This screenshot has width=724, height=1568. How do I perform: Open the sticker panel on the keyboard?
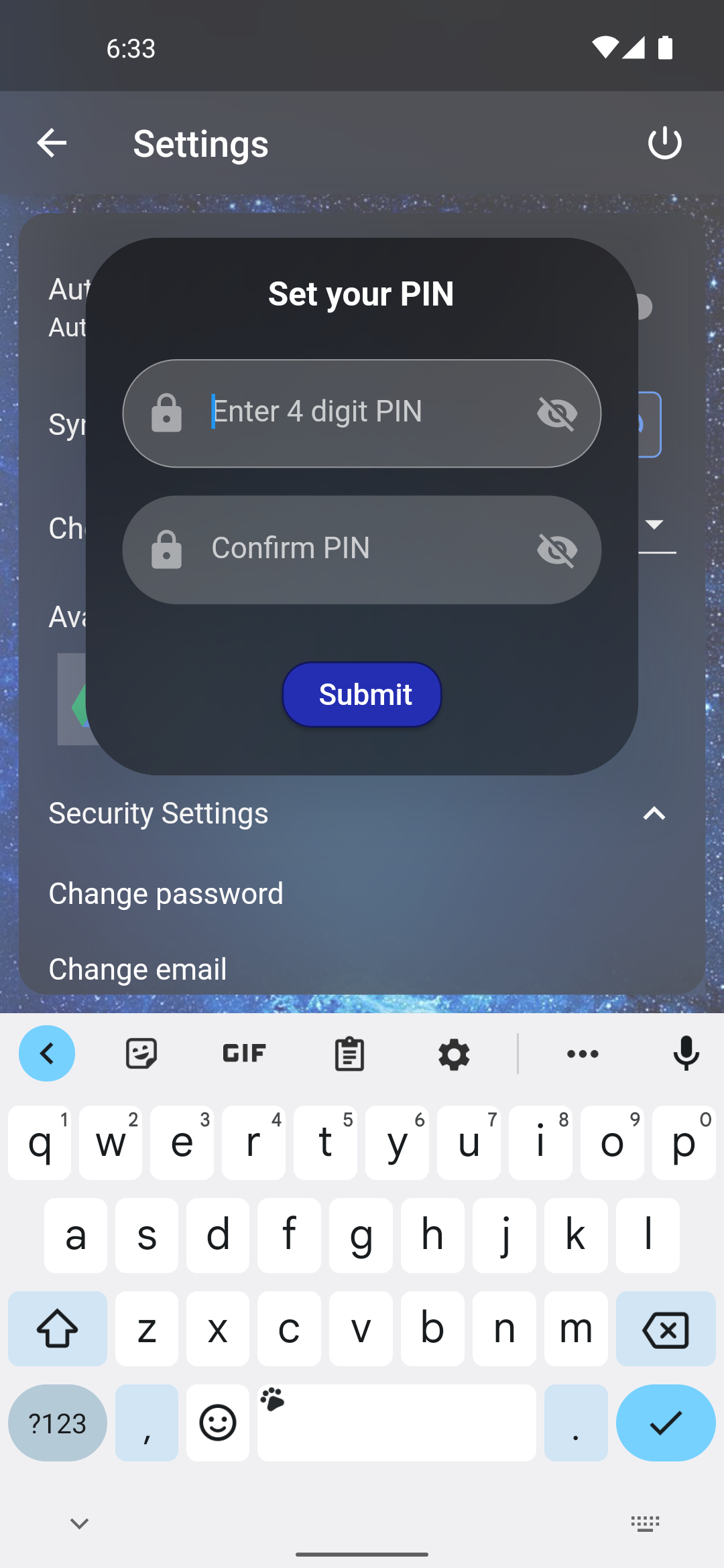click(139, 1053)
